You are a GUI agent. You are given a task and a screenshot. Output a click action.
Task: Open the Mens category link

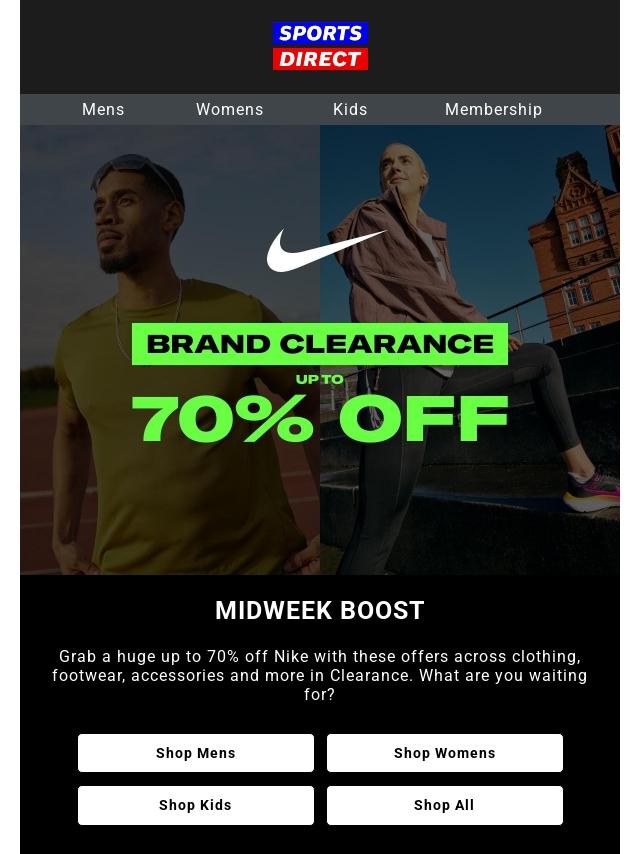tap(103, 109)
